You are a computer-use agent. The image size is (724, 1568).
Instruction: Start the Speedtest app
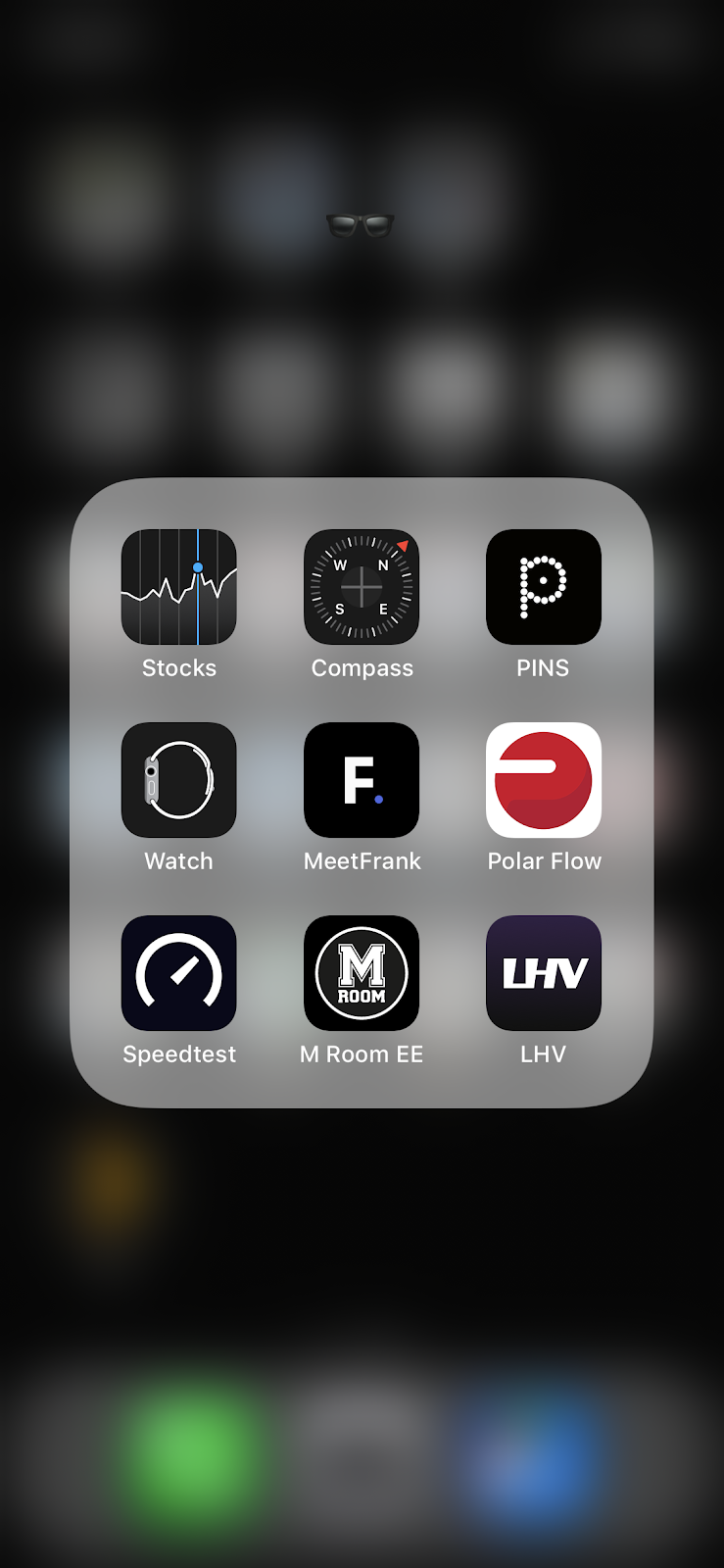[178, 973]
